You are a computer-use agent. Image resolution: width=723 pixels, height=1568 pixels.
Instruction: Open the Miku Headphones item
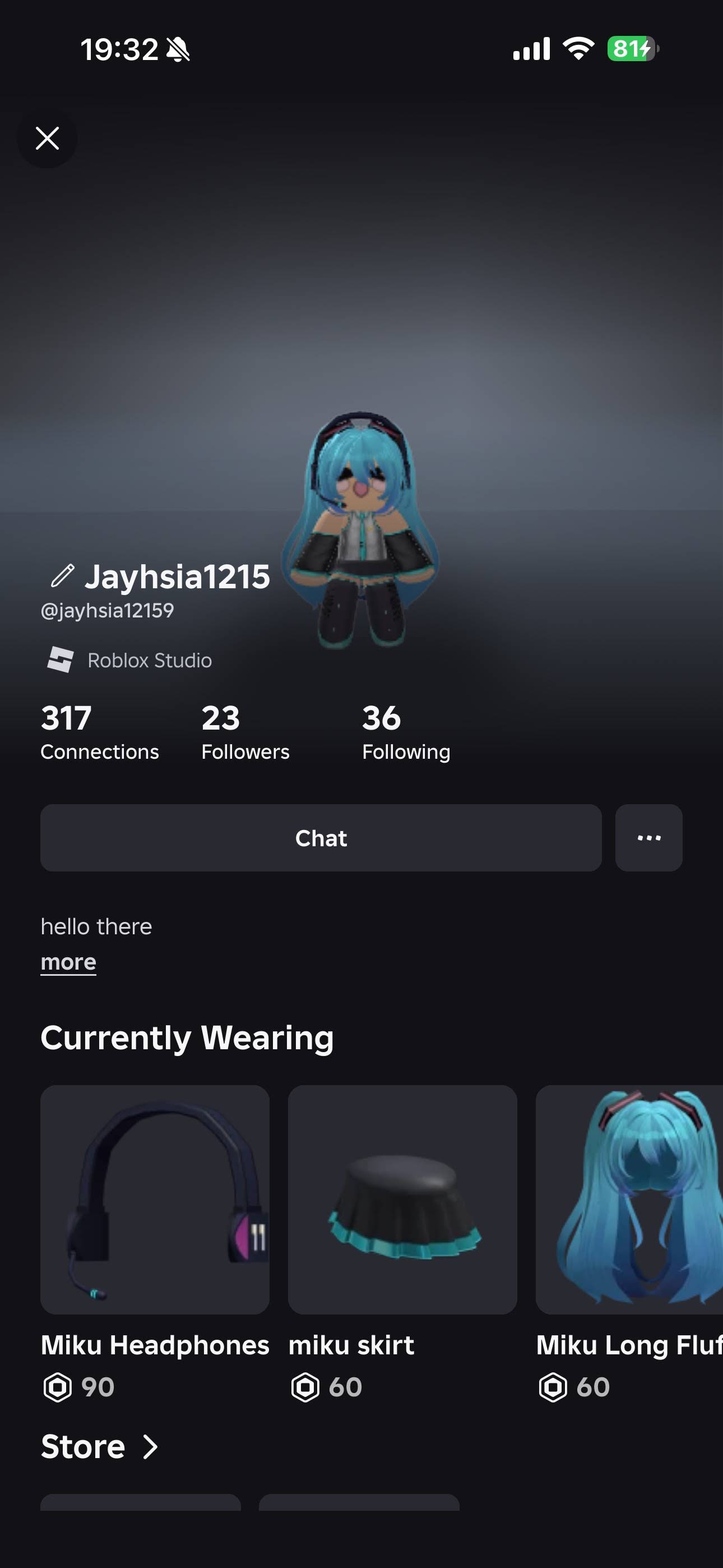pyautogui.click(x=155, y=1199)
